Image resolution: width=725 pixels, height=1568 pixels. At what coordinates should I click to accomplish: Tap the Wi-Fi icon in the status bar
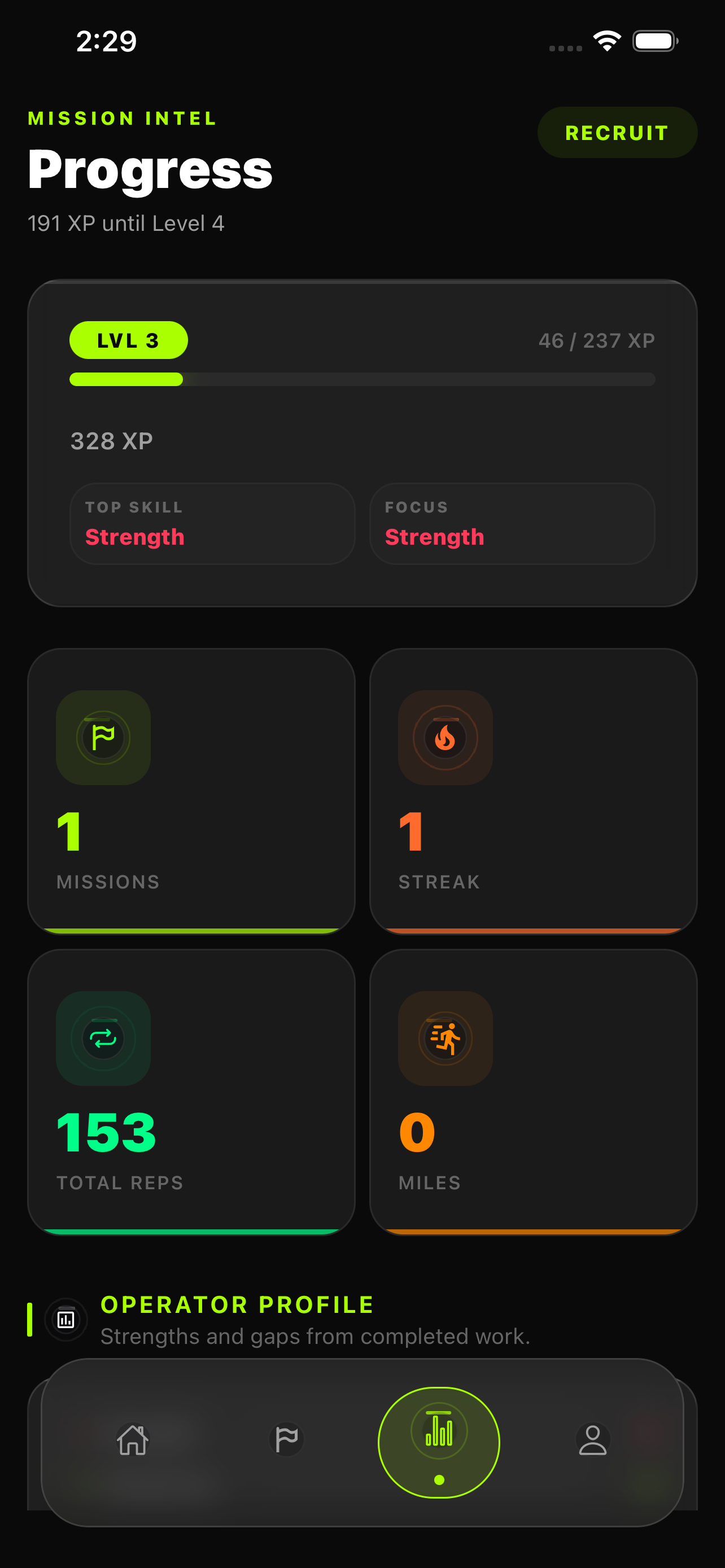605,40
